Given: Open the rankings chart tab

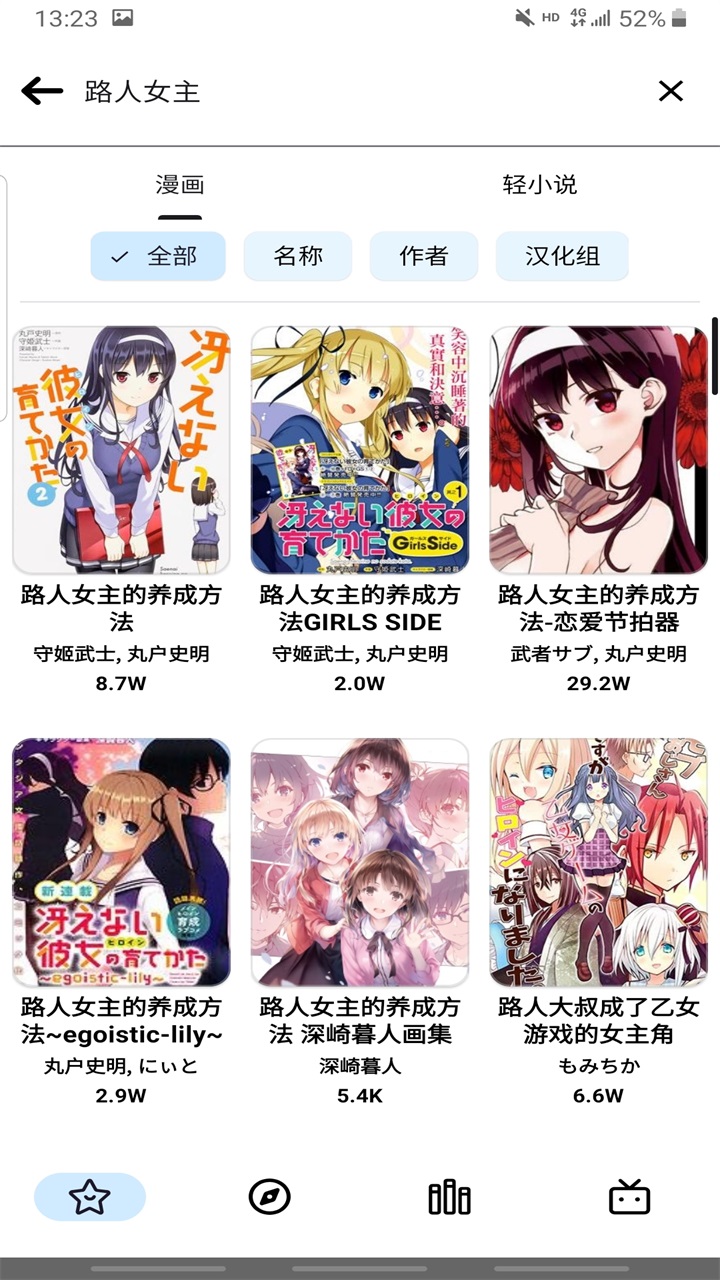Looking at the screenshot, I should coord(449,1197).
